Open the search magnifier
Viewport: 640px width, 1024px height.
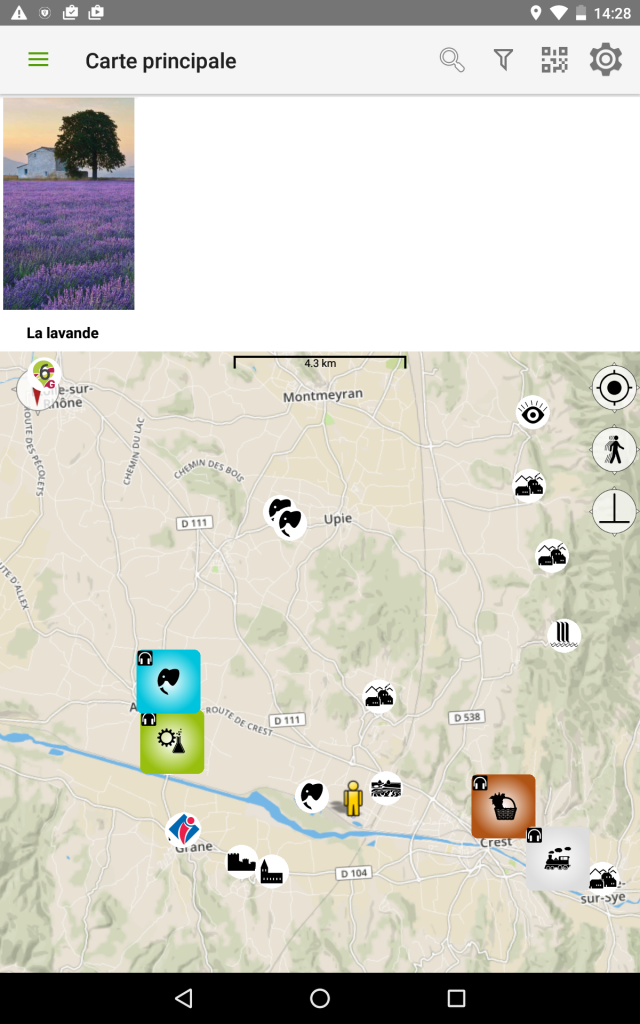[x=452, y=60]
